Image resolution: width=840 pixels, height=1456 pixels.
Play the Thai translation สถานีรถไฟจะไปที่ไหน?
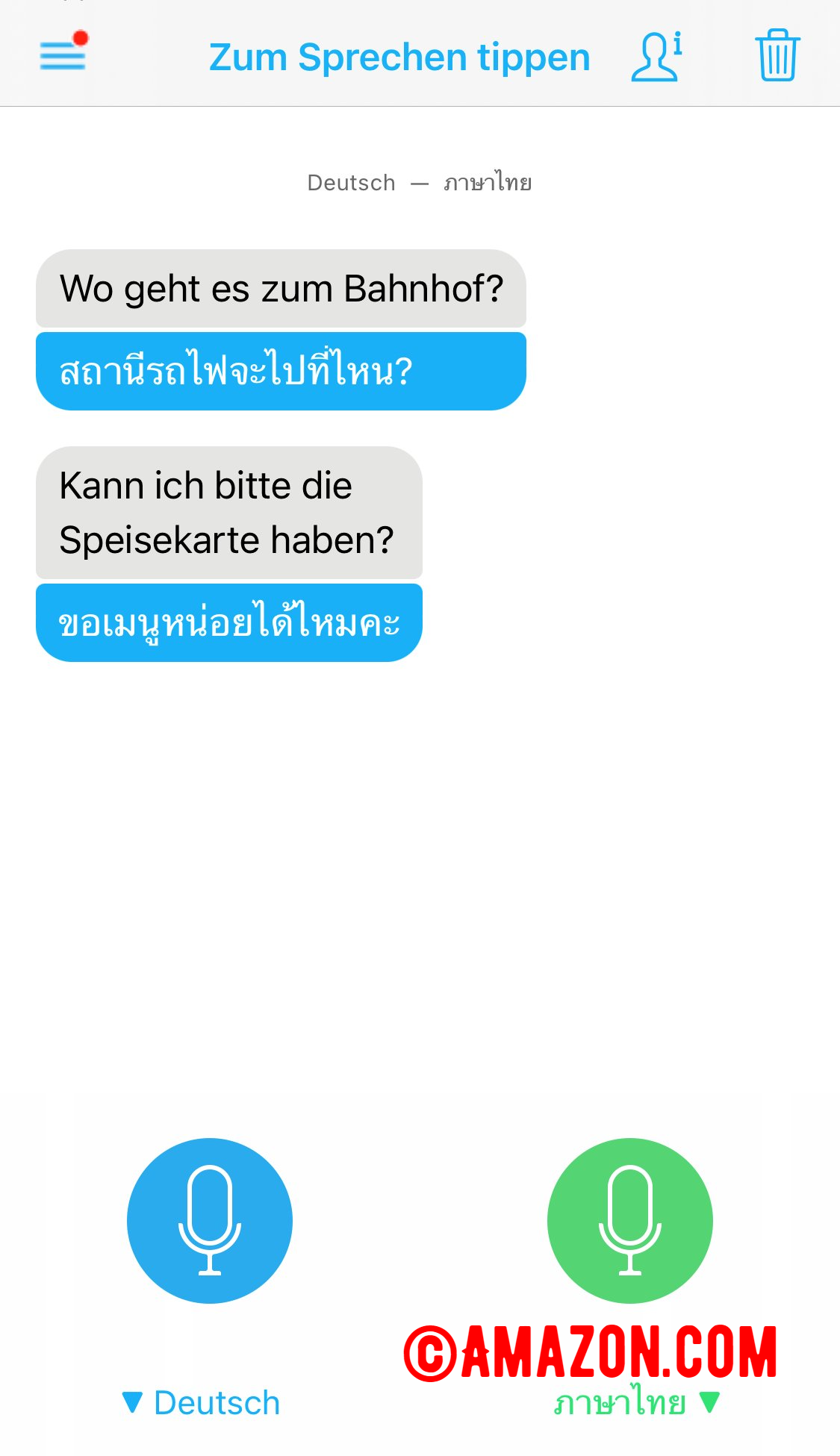[x=281, y=371]
